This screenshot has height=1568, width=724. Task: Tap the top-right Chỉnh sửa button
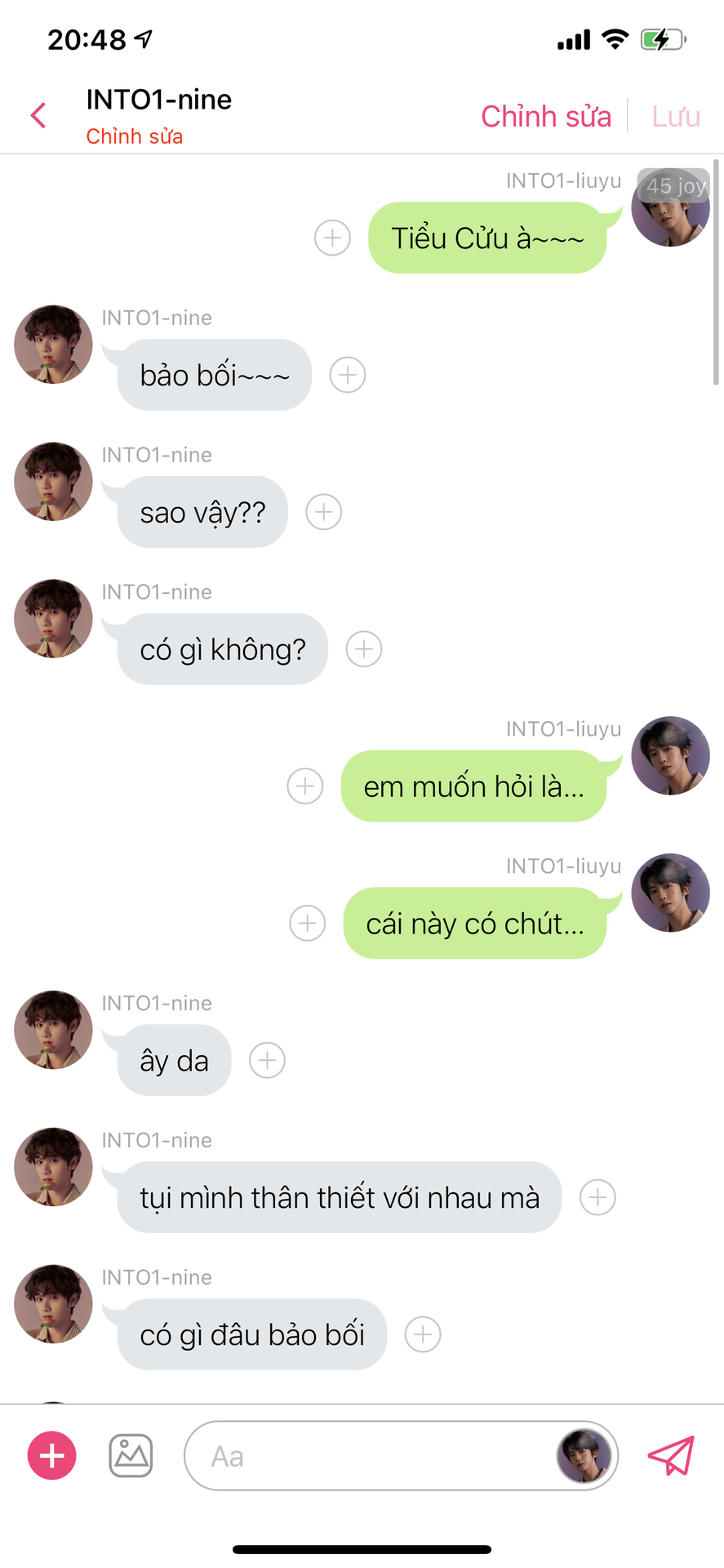tap(545, 116)
